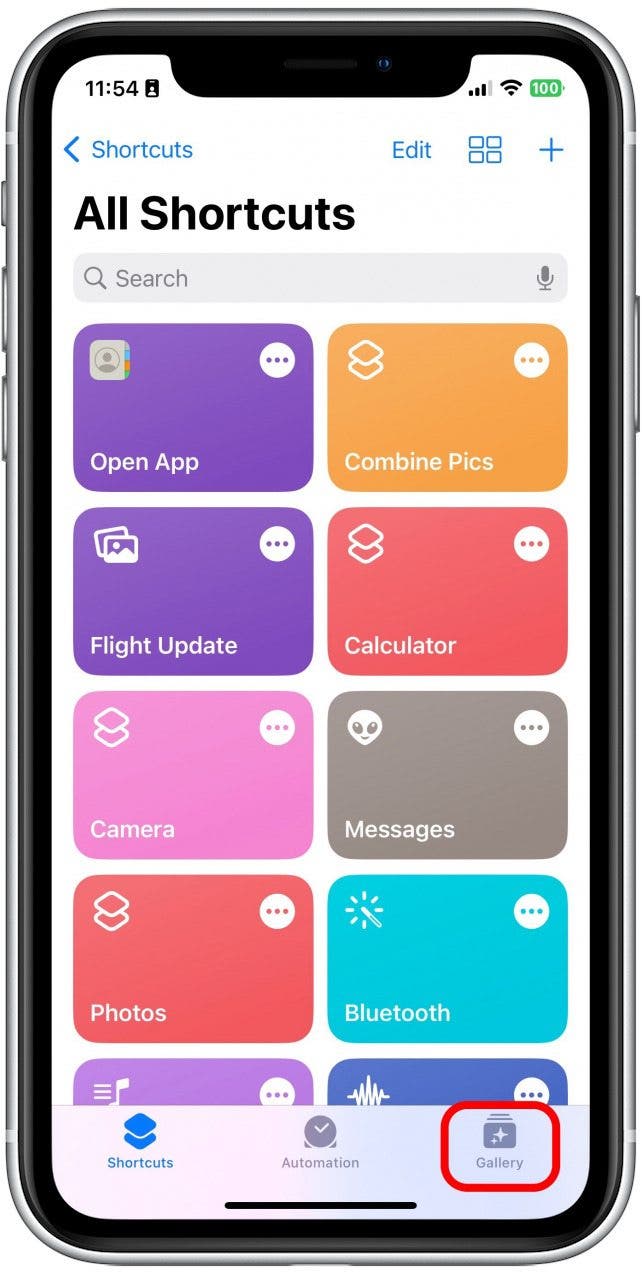Start voice dictation in search

[545, 278]
